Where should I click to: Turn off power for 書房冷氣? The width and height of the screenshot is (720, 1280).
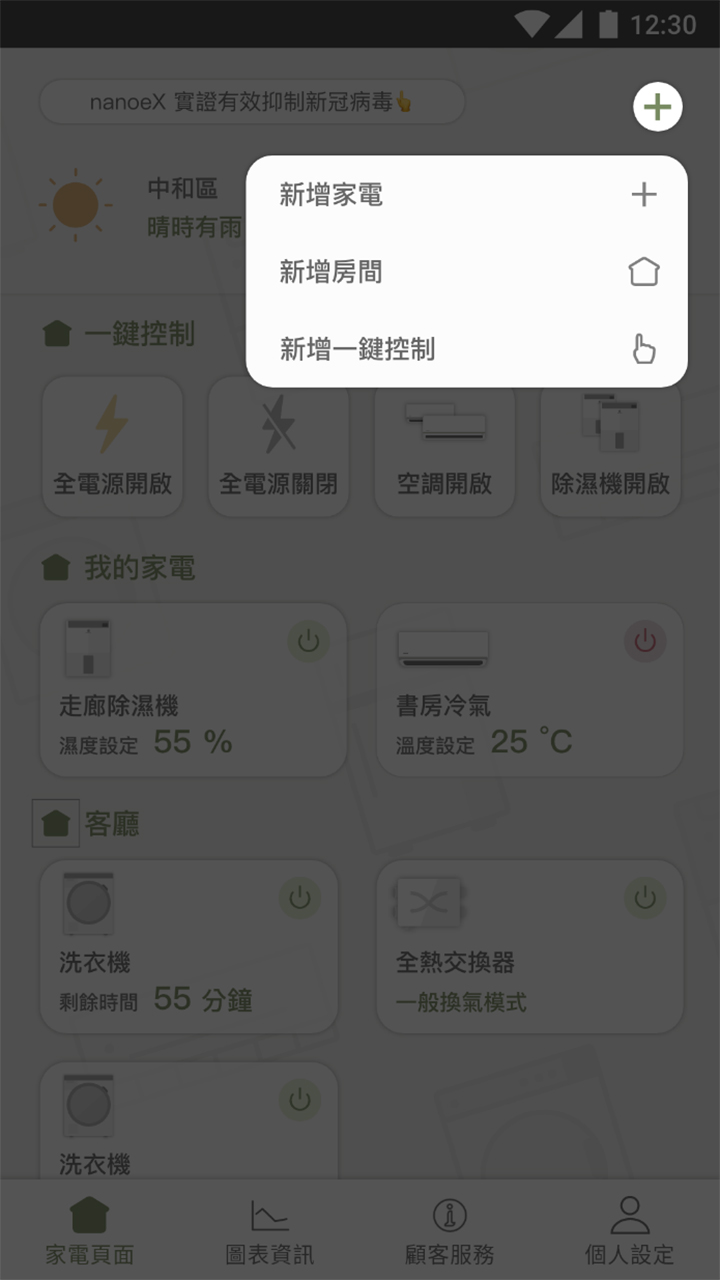click(x=645, y=641)
